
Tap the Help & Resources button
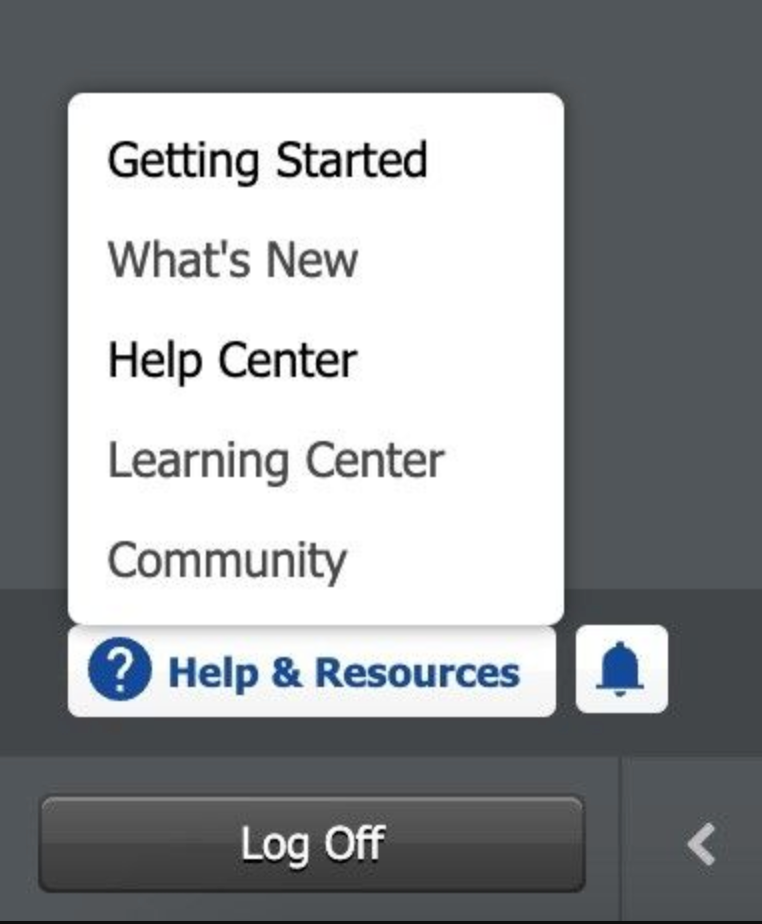[311, 671]
